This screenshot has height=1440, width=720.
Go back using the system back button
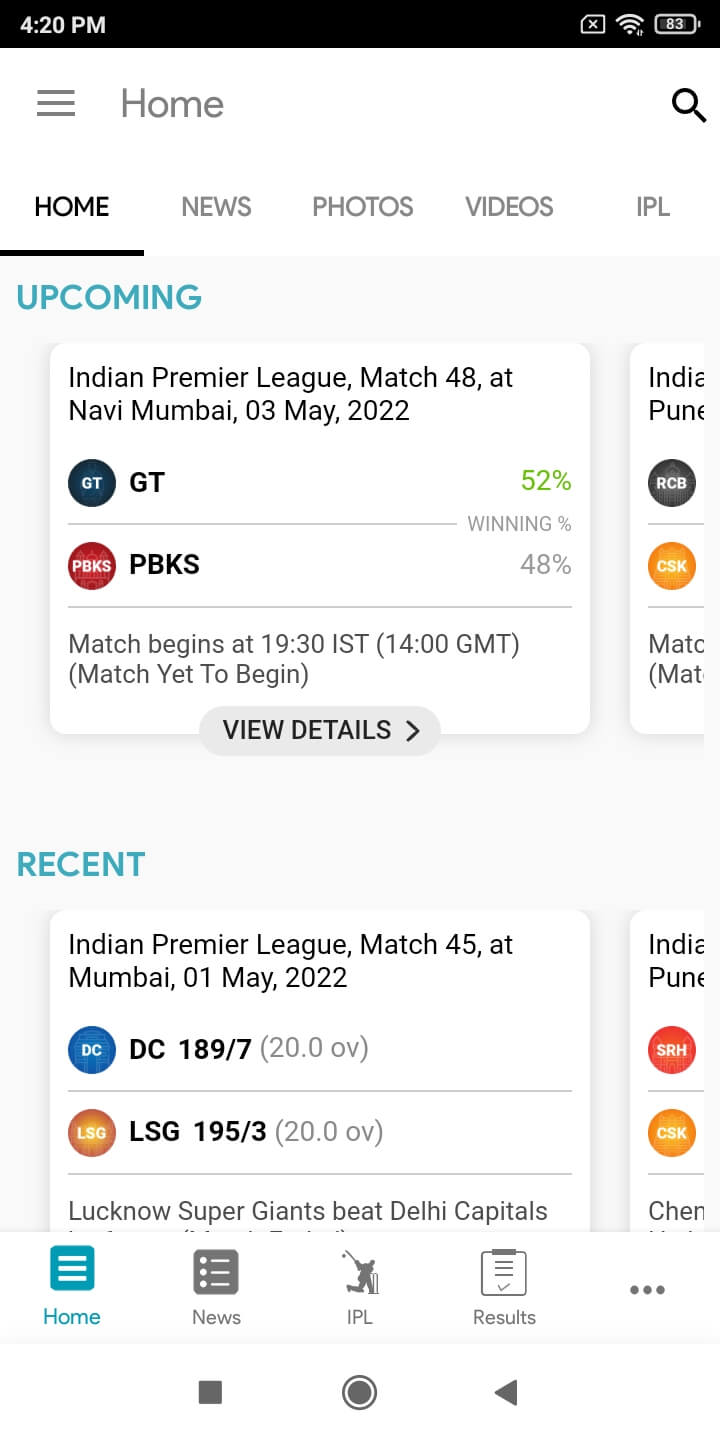[506, 1392]
